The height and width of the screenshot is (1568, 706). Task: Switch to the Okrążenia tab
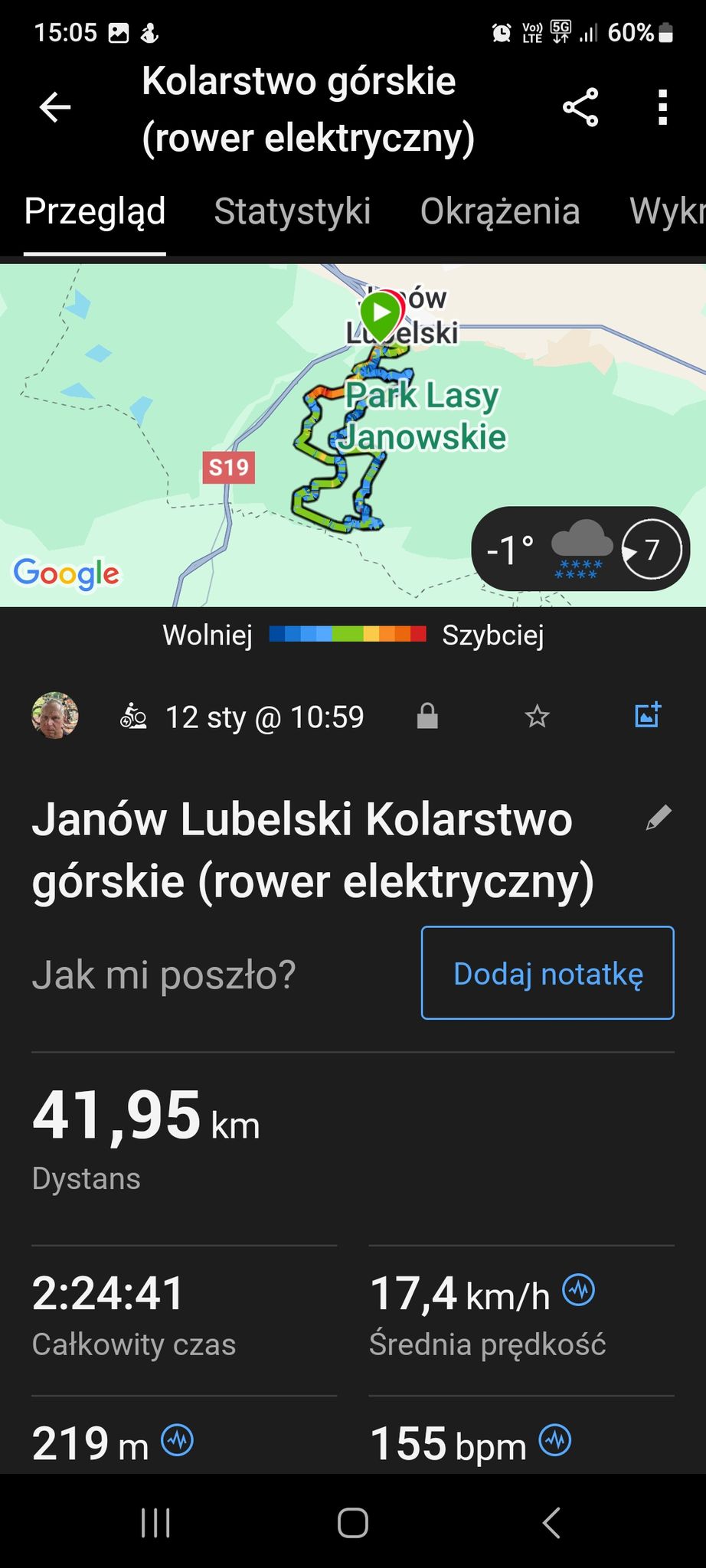click(x=500, y=211)
